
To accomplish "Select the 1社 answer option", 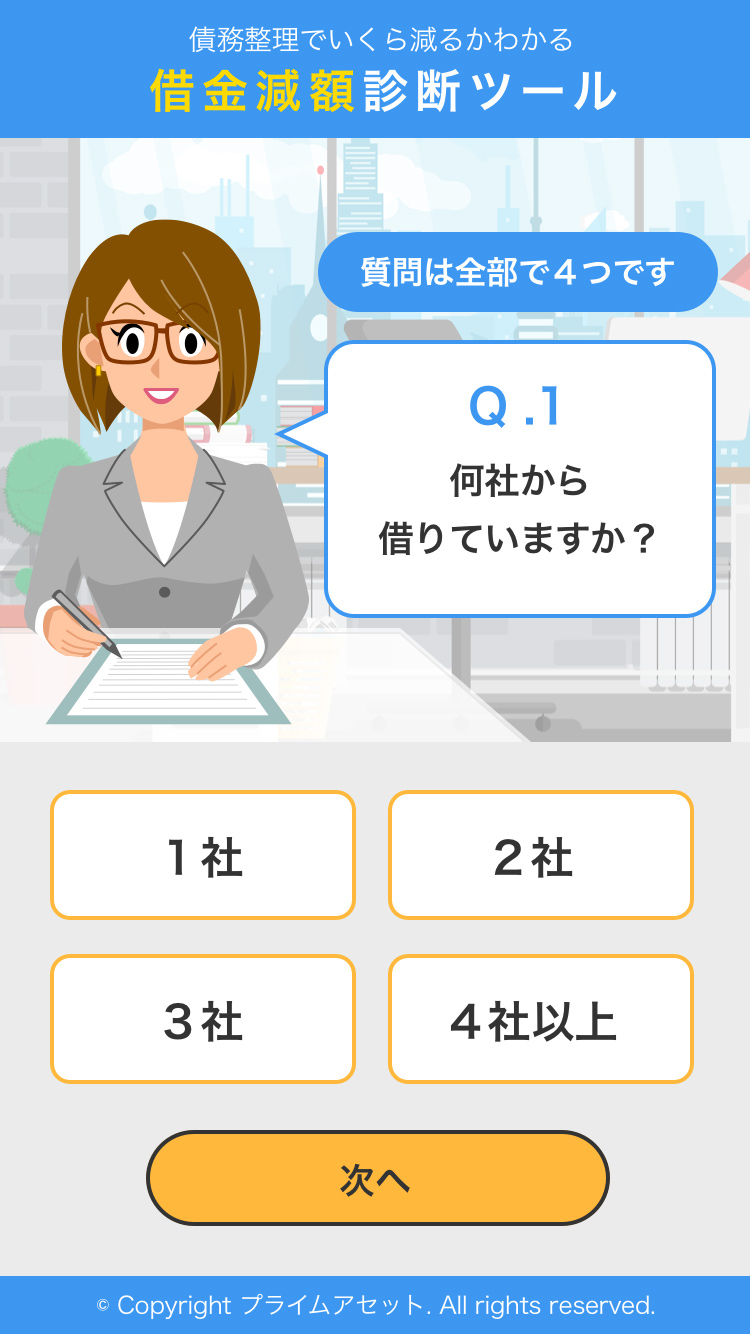I will click(x=203, y=855).
